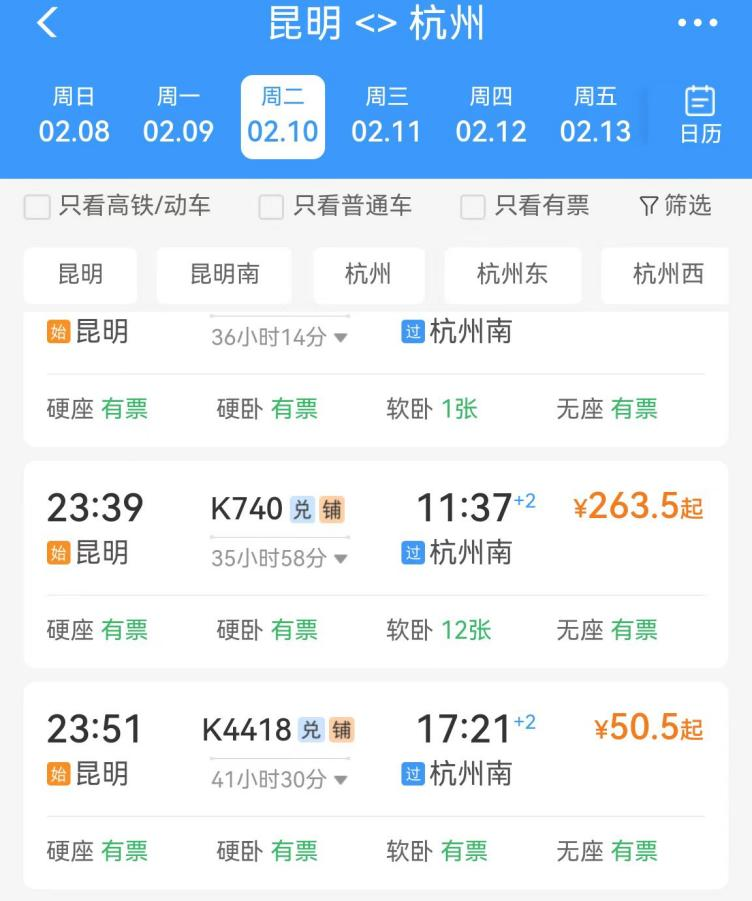Filter by 昆明南 station chip
Image resolution: width=752 pixels, height=901 pixels.
[224, 275]
